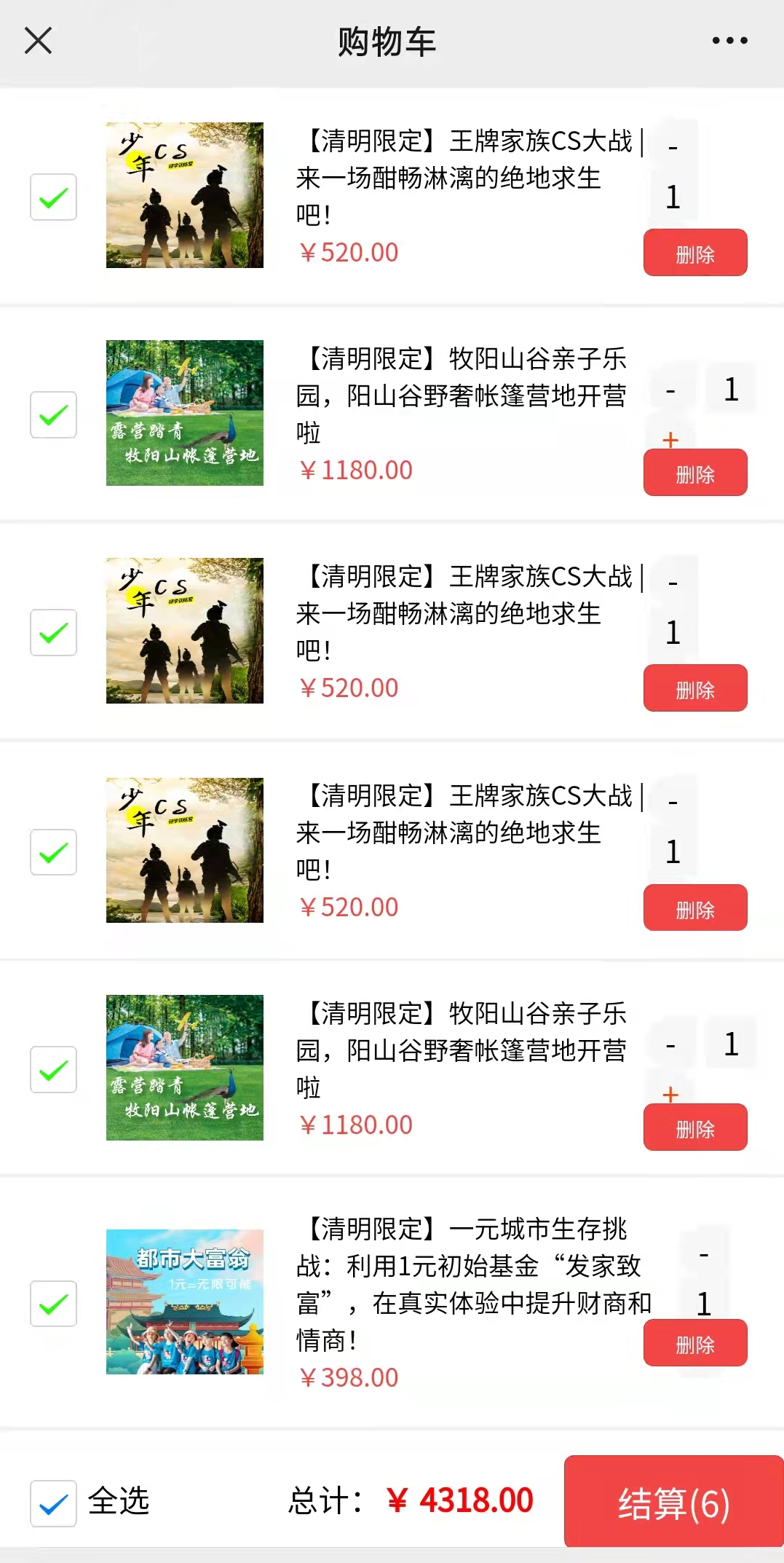Uncheck the 一元城市生存挑战 item checkbox
Screen dimensions: 784x1563
click(53, 1304)
